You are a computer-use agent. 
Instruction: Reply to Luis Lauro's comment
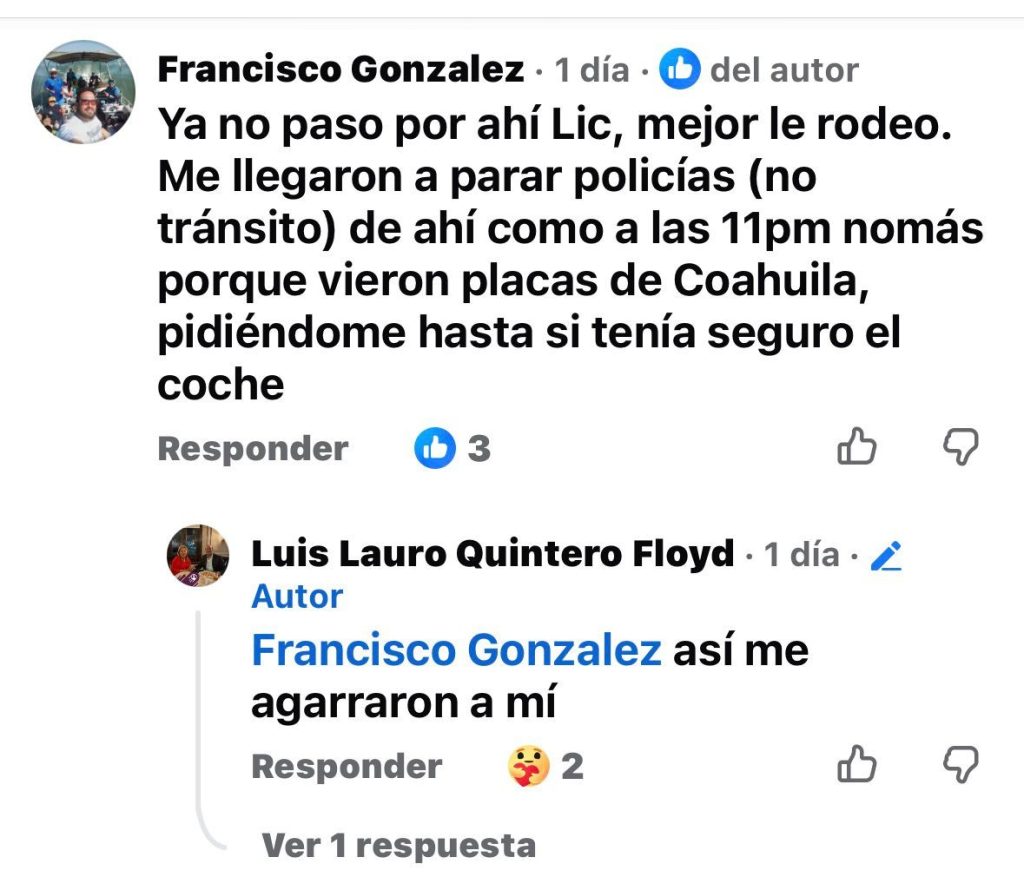tap(346, 767)
